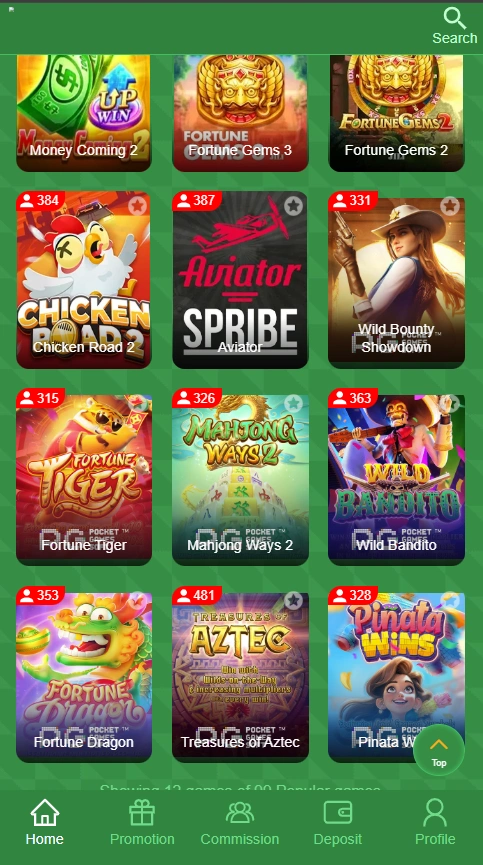Play Chicken Road 2
Viewport: 483px width, 865px height.
[x=84, y=280]
